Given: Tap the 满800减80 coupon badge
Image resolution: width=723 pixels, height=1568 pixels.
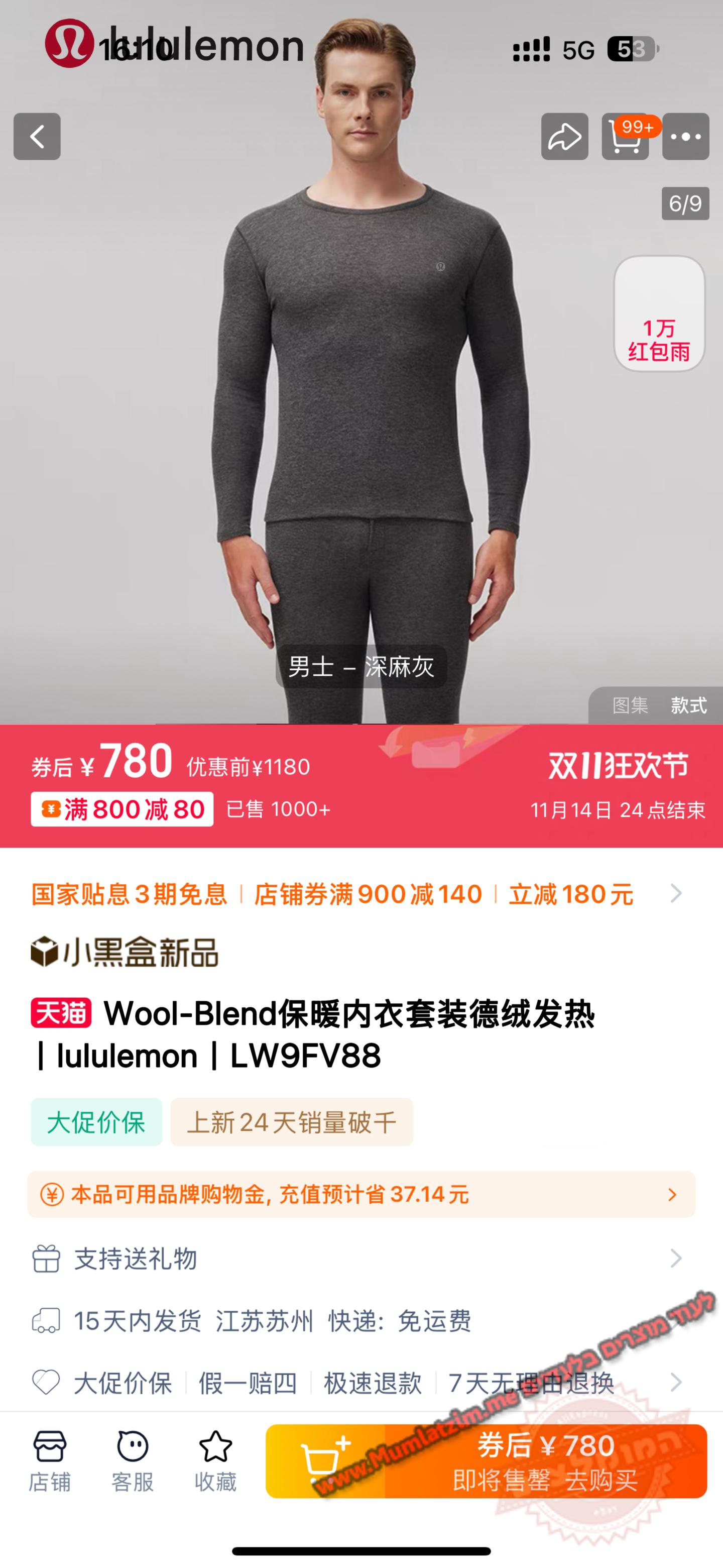Looking at the screenshot, I should point(122,809).
